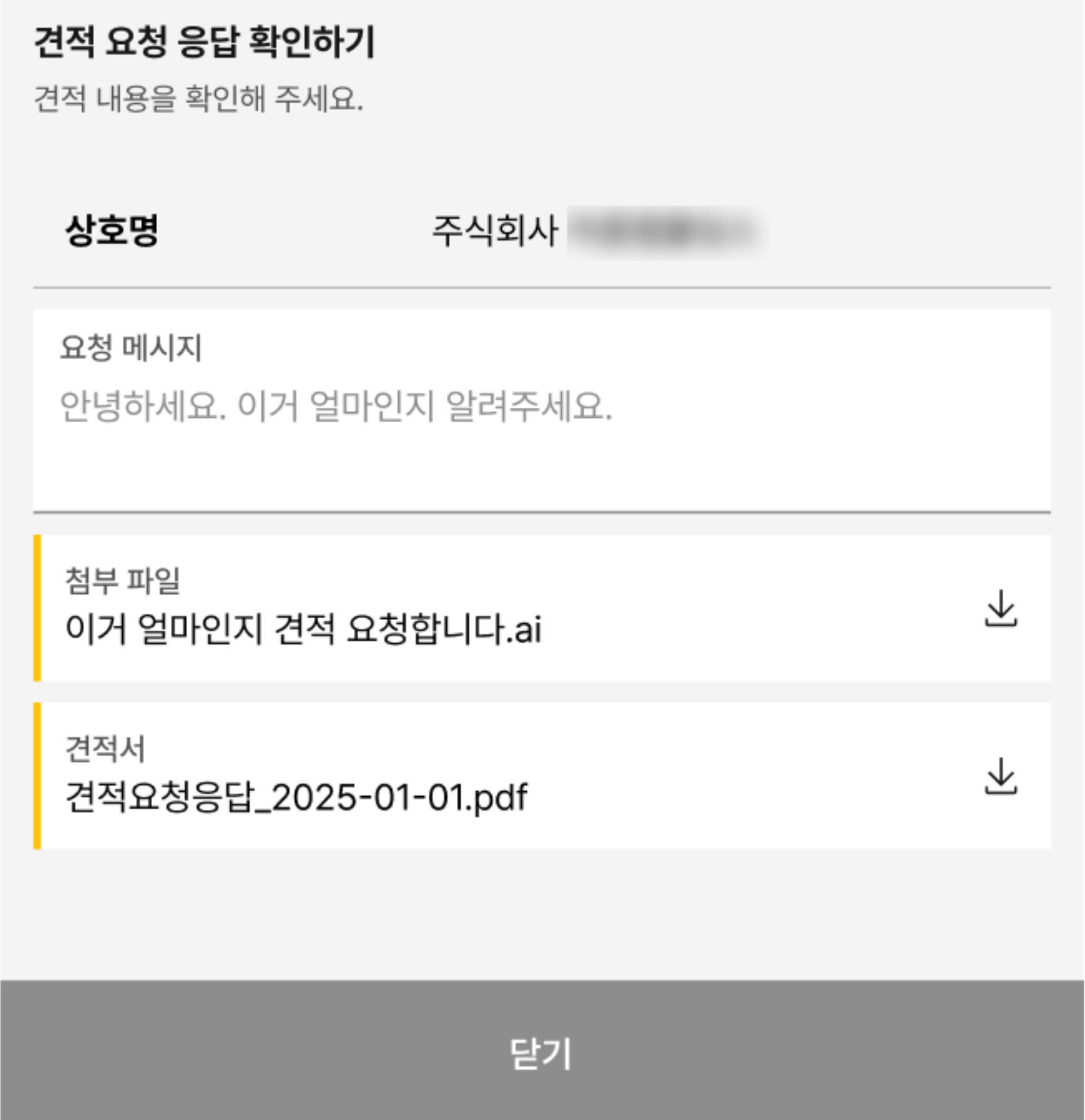Download the attached 이거 얼마인지 견적 요청합니다.ai file

1000,609
